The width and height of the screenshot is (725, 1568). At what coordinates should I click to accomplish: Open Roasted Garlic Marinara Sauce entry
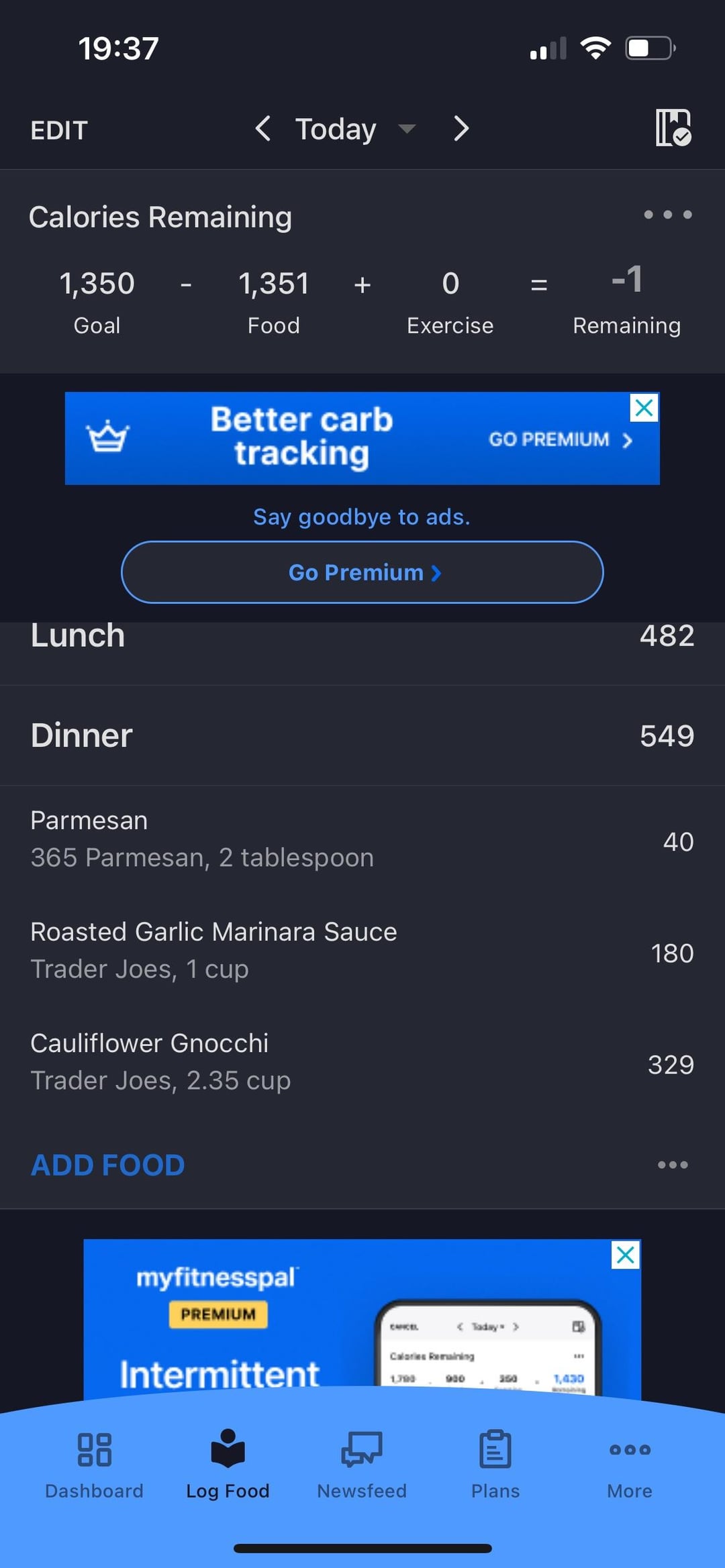click(x=362, y=951)
